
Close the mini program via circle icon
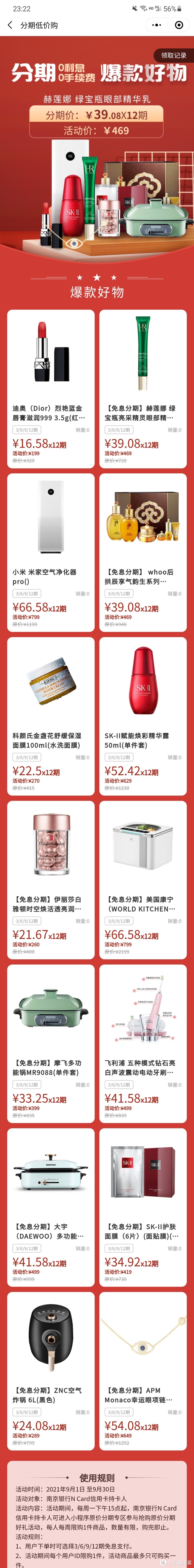(179, 25)
